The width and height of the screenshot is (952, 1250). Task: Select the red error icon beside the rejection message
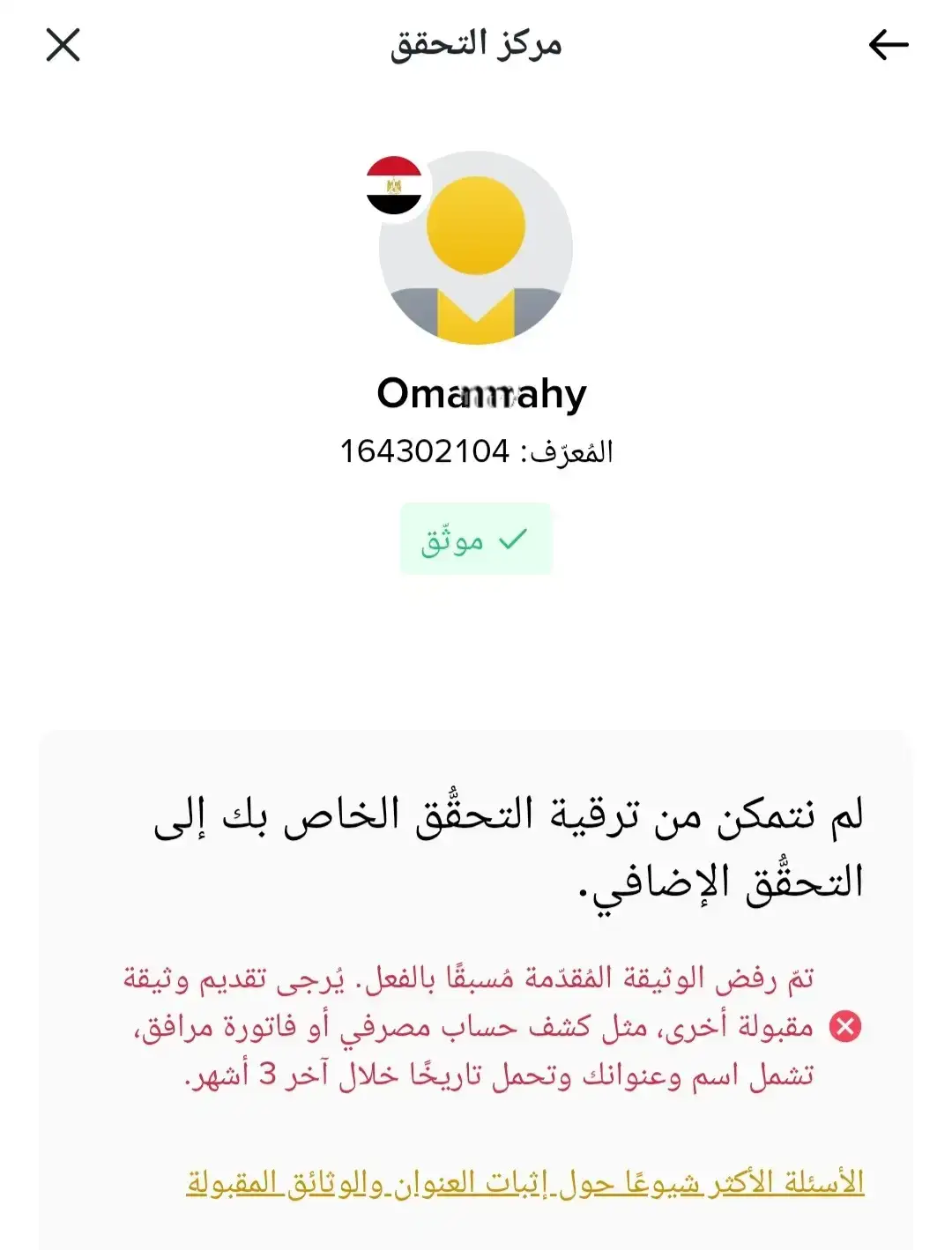click(846, 1024)
